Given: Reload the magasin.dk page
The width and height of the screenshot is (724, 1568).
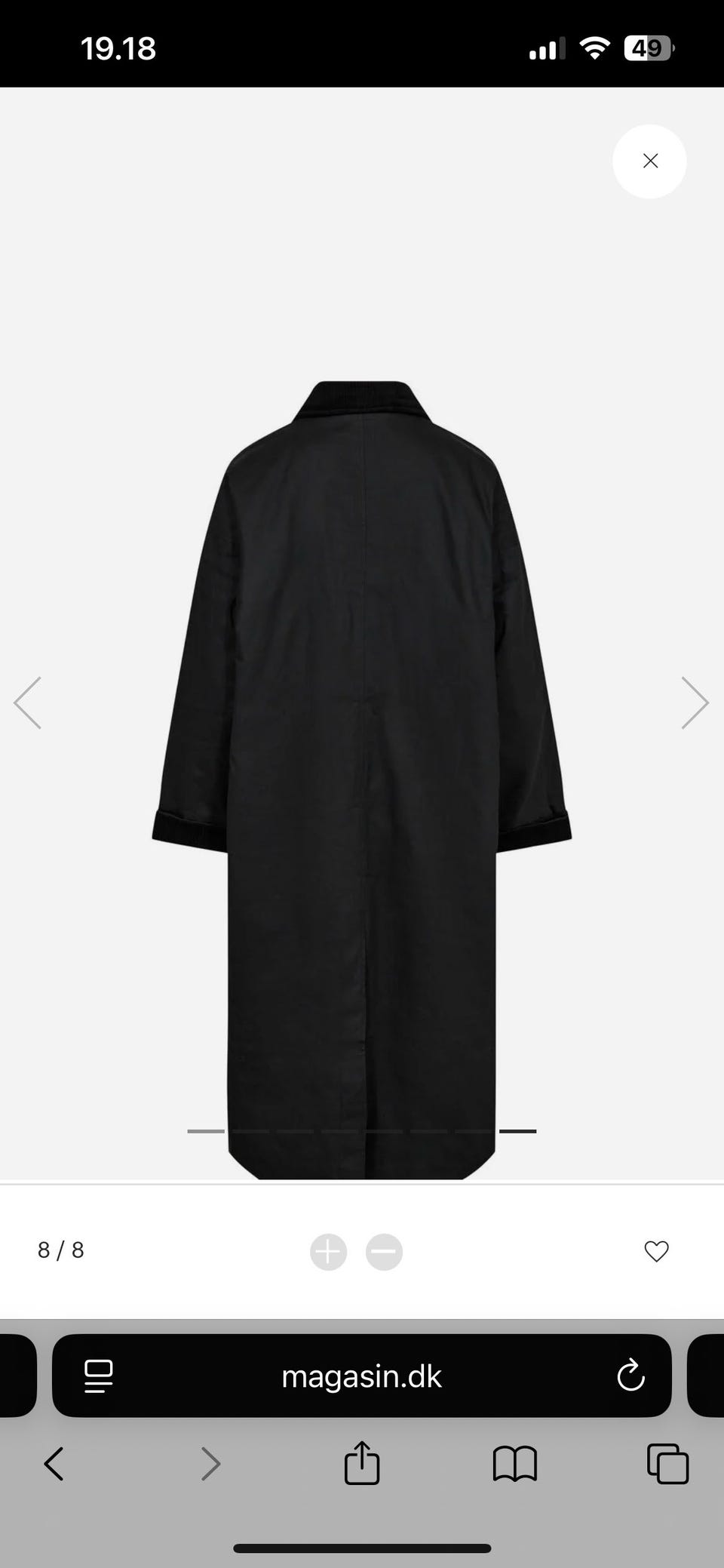Looking at the screenshot, I should (630, 1376).
